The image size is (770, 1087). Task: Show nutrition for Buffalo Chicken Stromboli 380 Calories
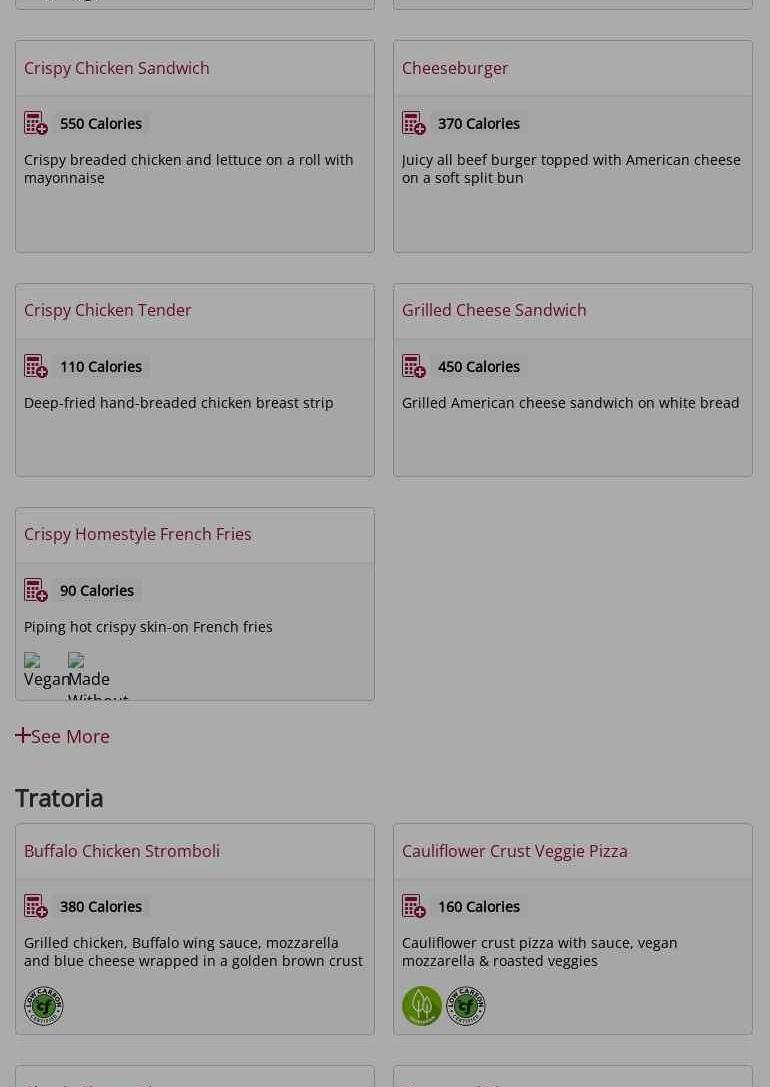tap(36, 906)
